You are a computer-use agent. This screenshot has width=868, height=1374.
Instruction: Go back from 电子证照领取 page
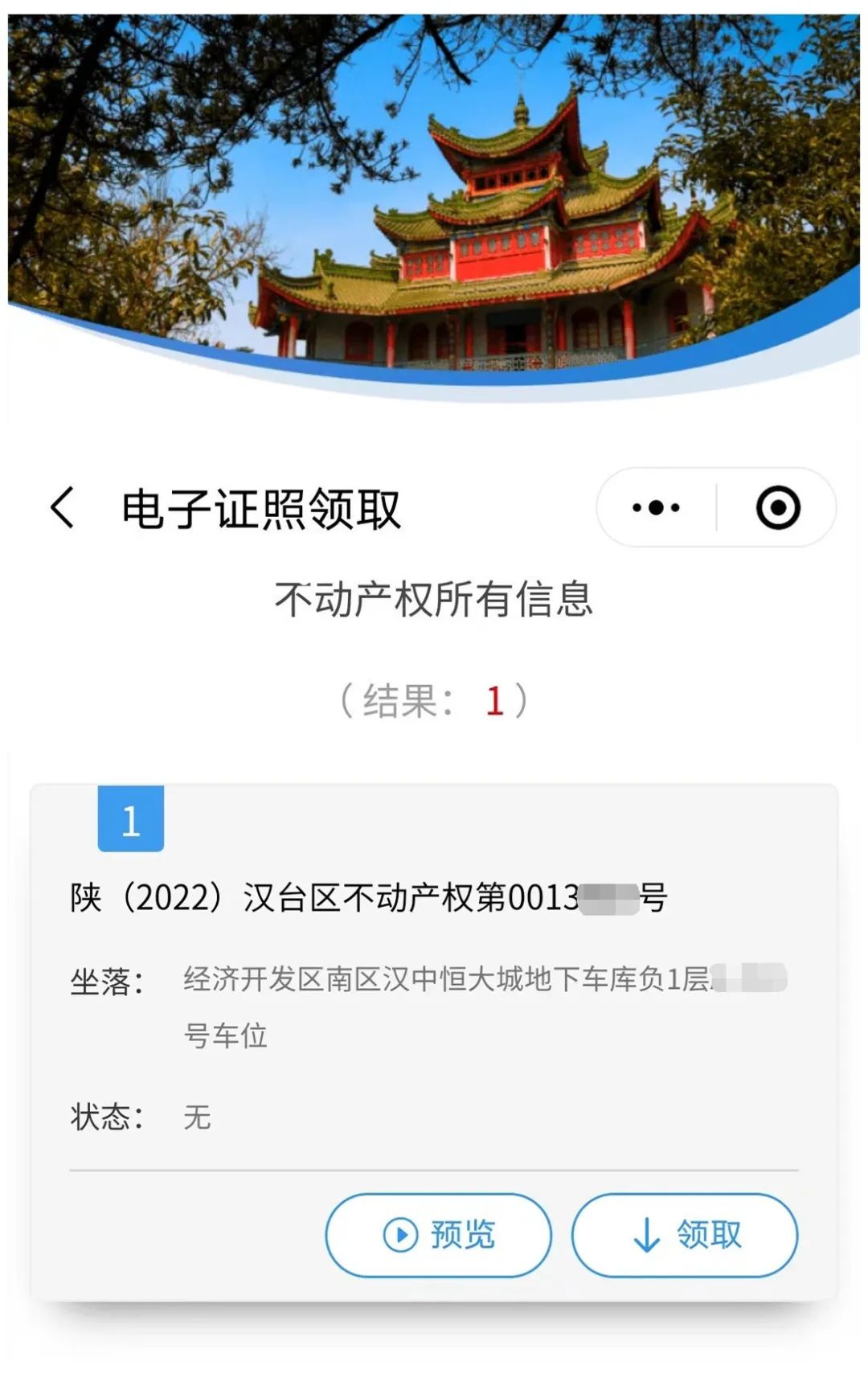click(63, 508)
